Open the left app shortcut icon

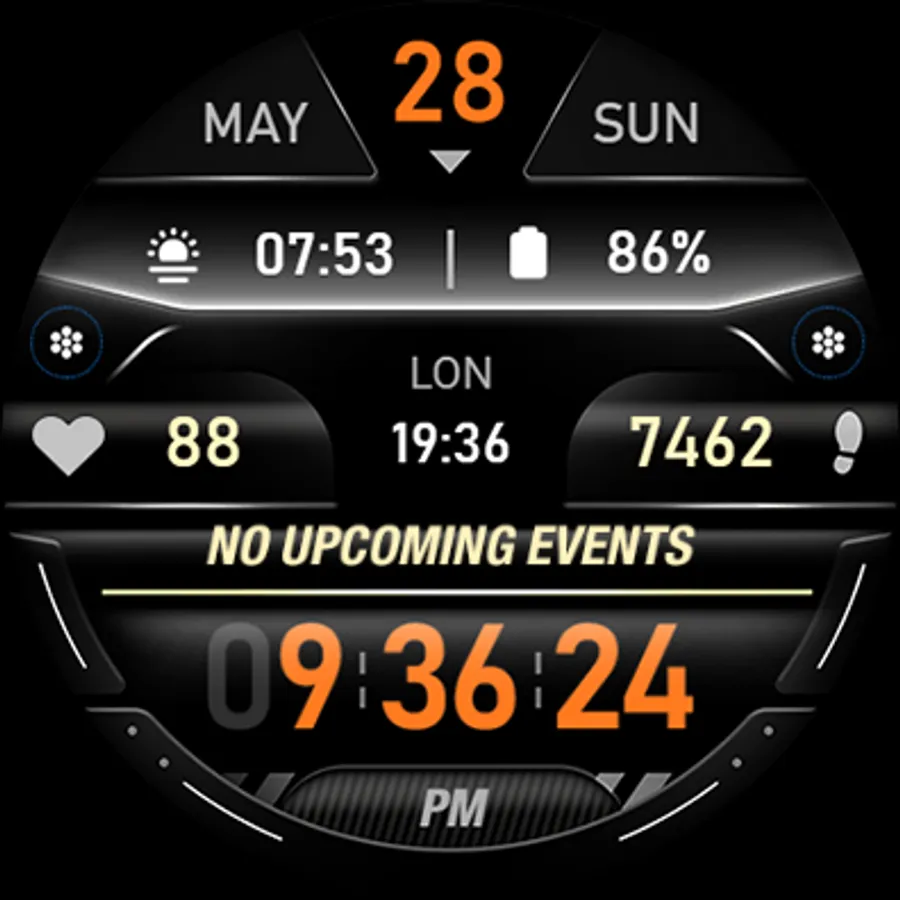(x=67, y=343)
